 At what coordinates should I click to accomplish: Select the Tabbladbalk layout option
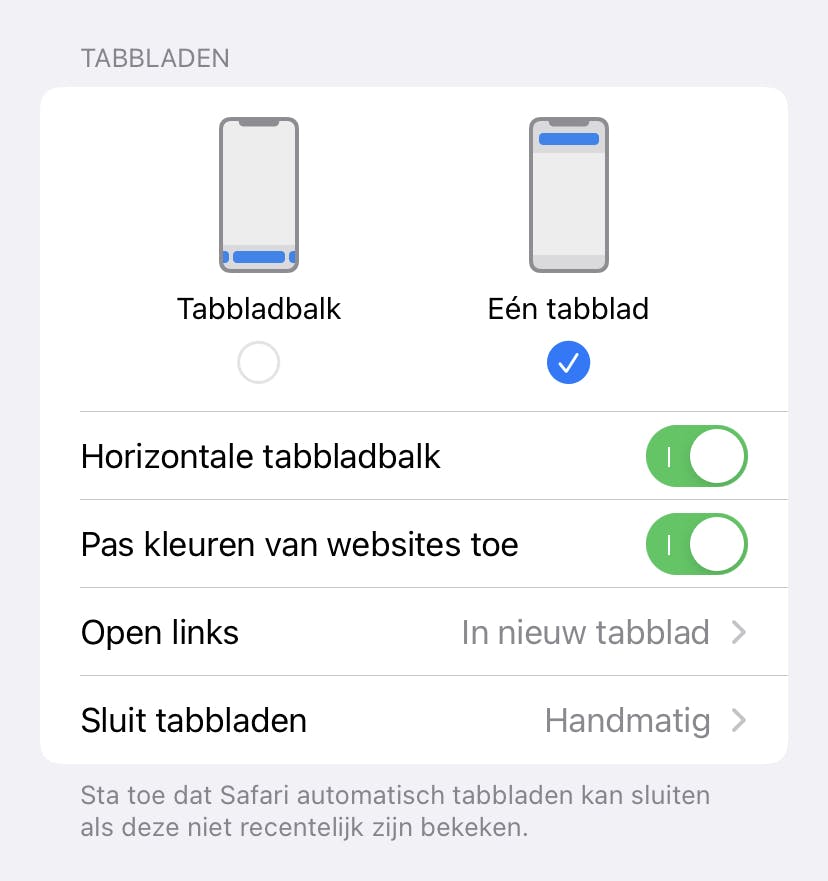coord(259,363)
